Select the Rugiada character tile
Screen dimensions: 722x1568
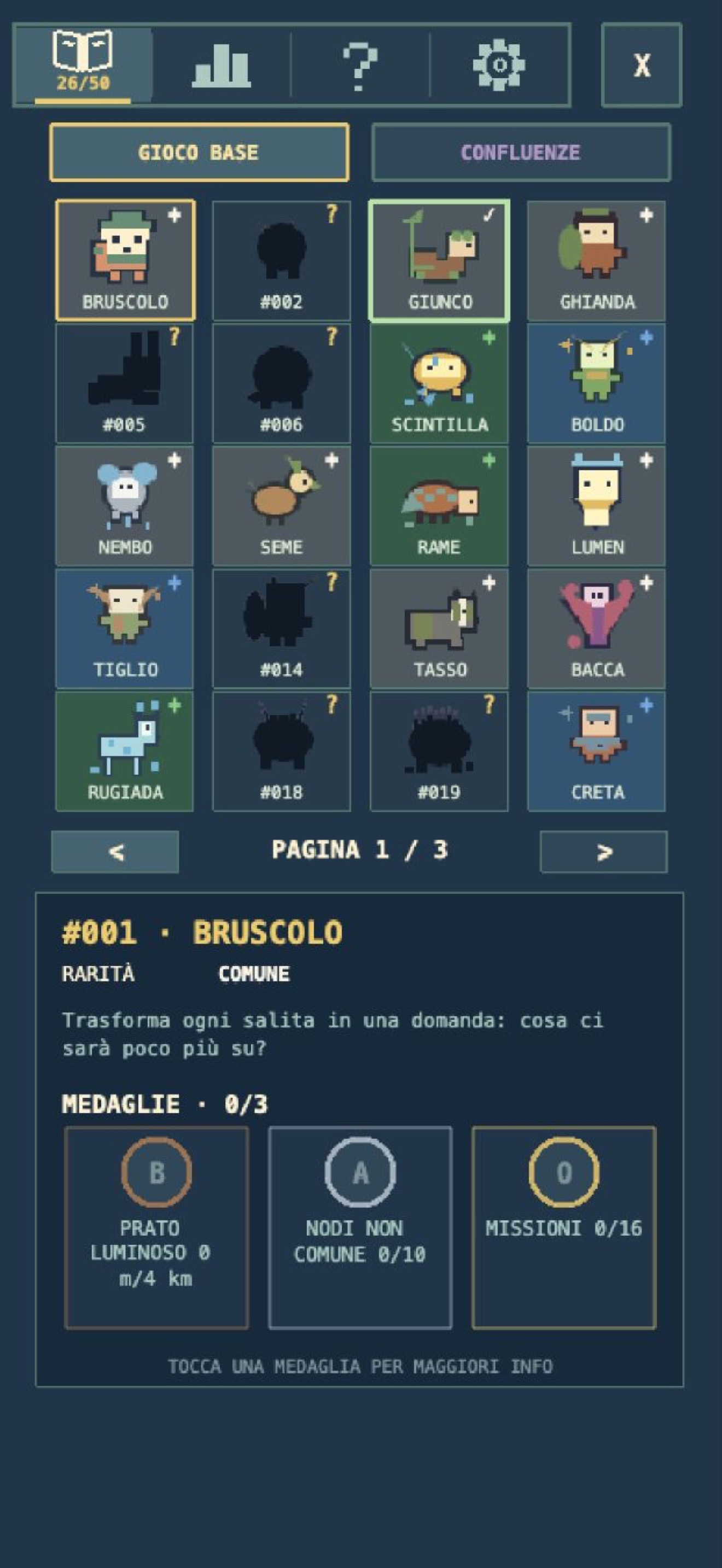125,751
